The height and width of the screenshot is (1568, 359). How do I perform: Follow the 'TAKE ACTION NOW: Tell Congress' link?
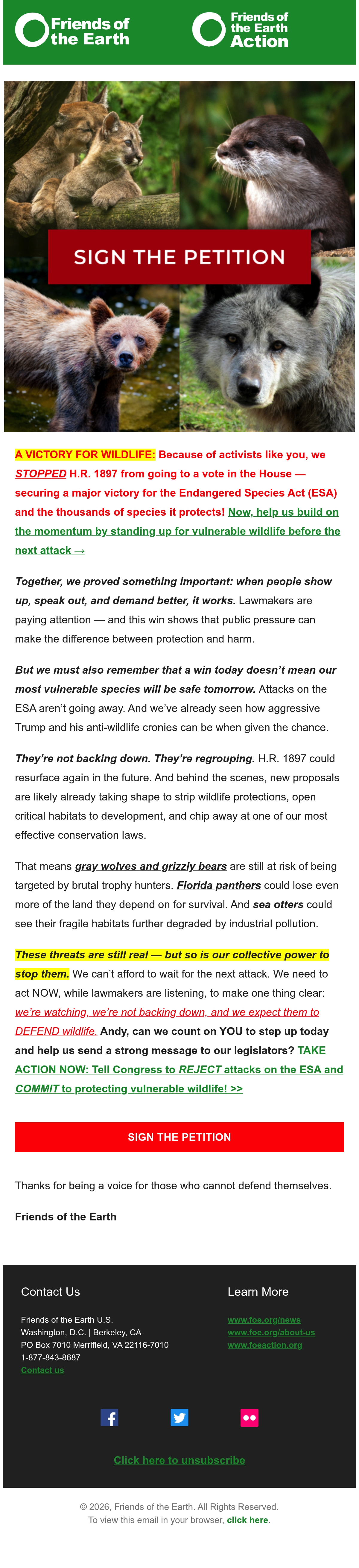coord(179,1069)
